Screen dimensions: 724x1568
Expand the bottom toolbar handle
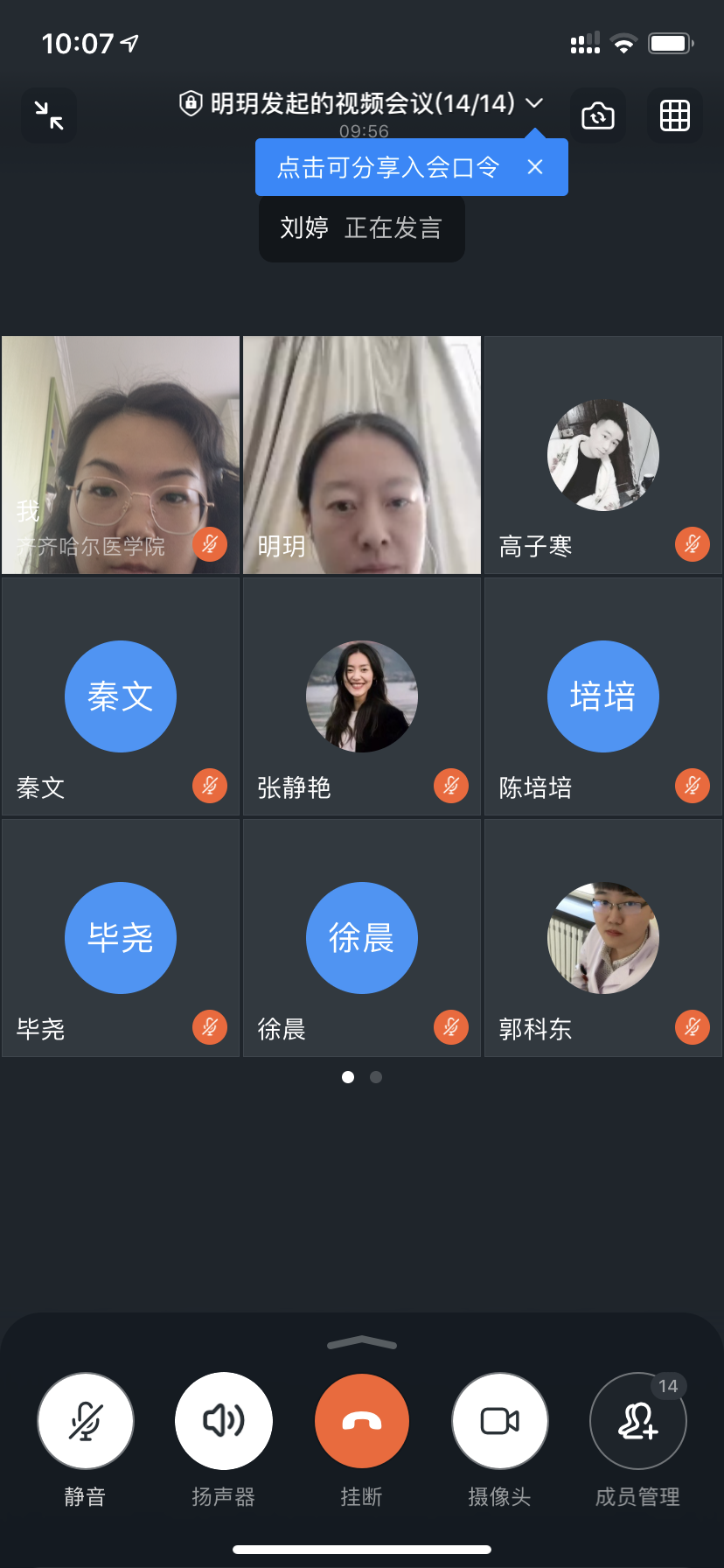[362, 1343]
